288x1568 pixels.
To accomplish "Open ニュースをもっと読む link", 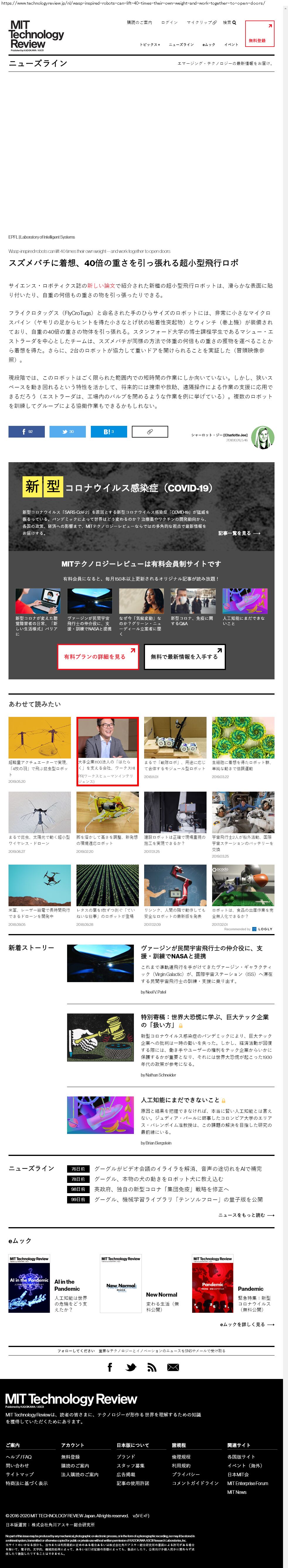I will [246, 1215].
